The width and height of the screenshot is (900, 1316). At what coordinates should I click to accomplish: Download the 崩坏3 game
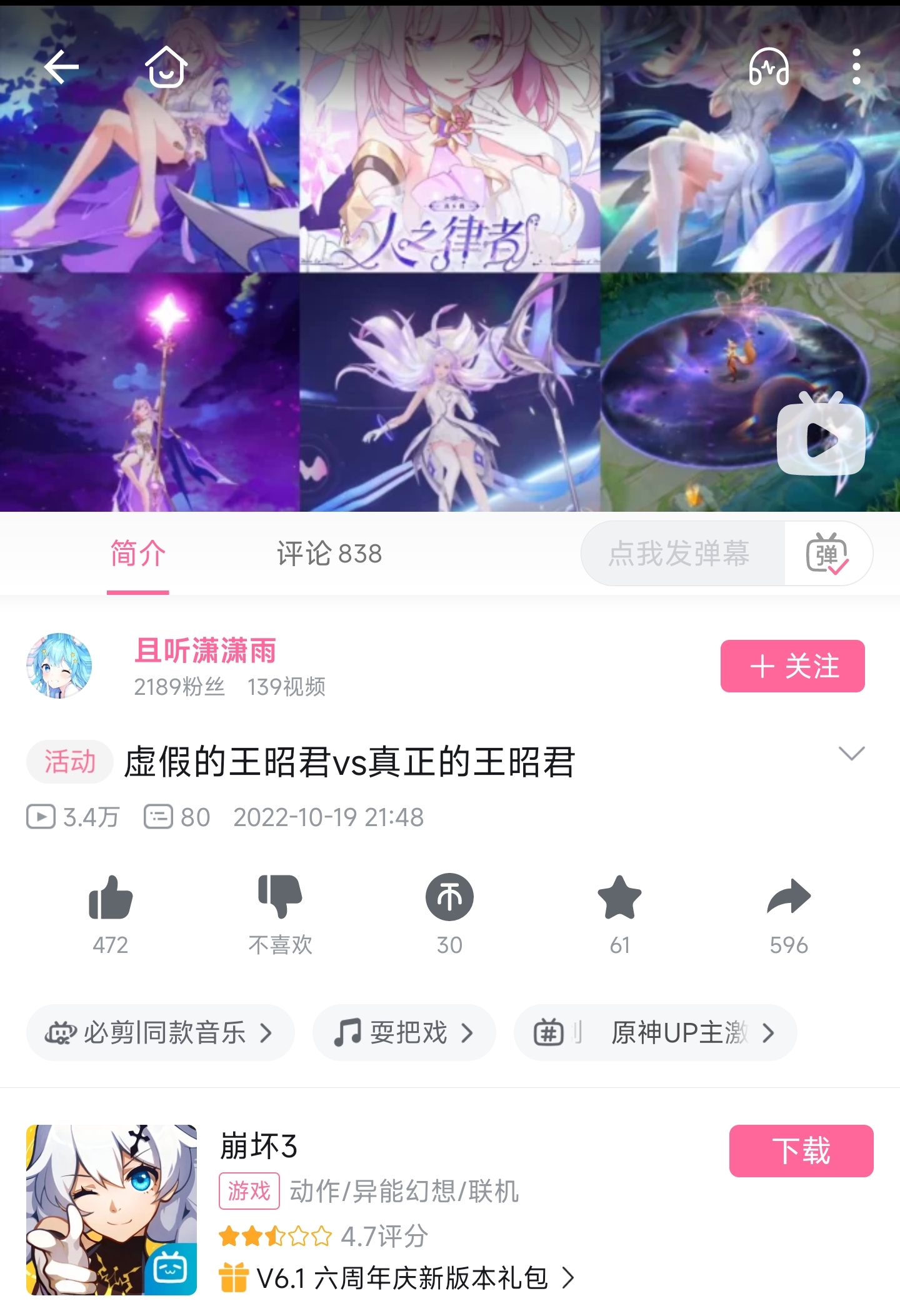tap(801, 1151)
